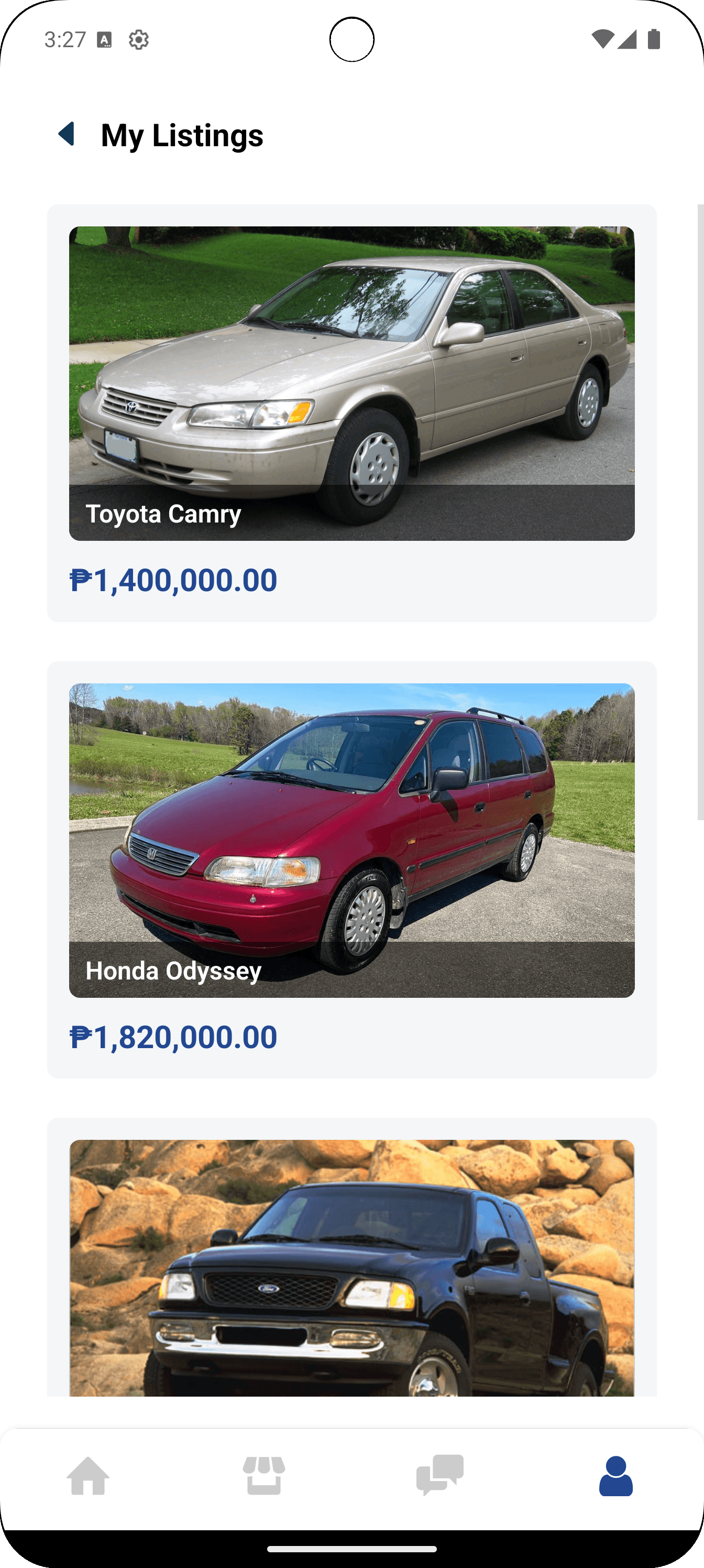The image size is (704, 1568).
Task: Switch to the store tab
Action: coord(264,1475)
